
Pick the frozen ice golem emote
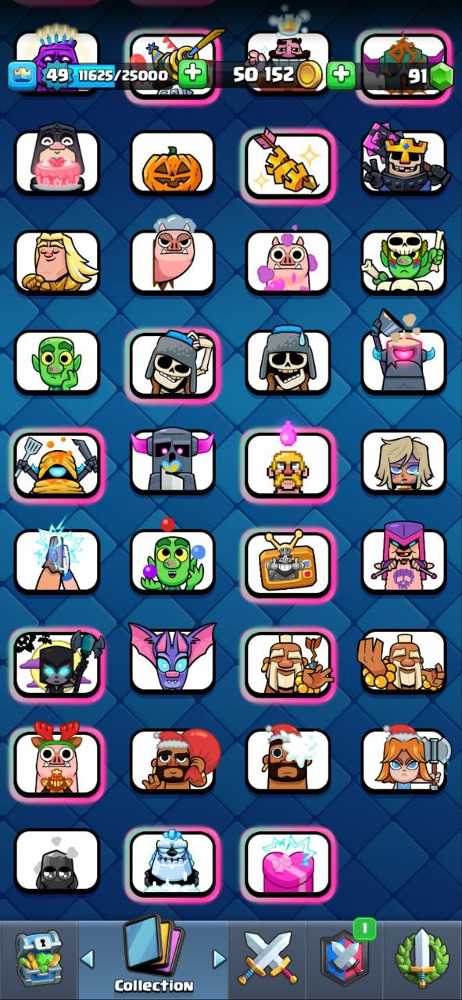(172, 862)
